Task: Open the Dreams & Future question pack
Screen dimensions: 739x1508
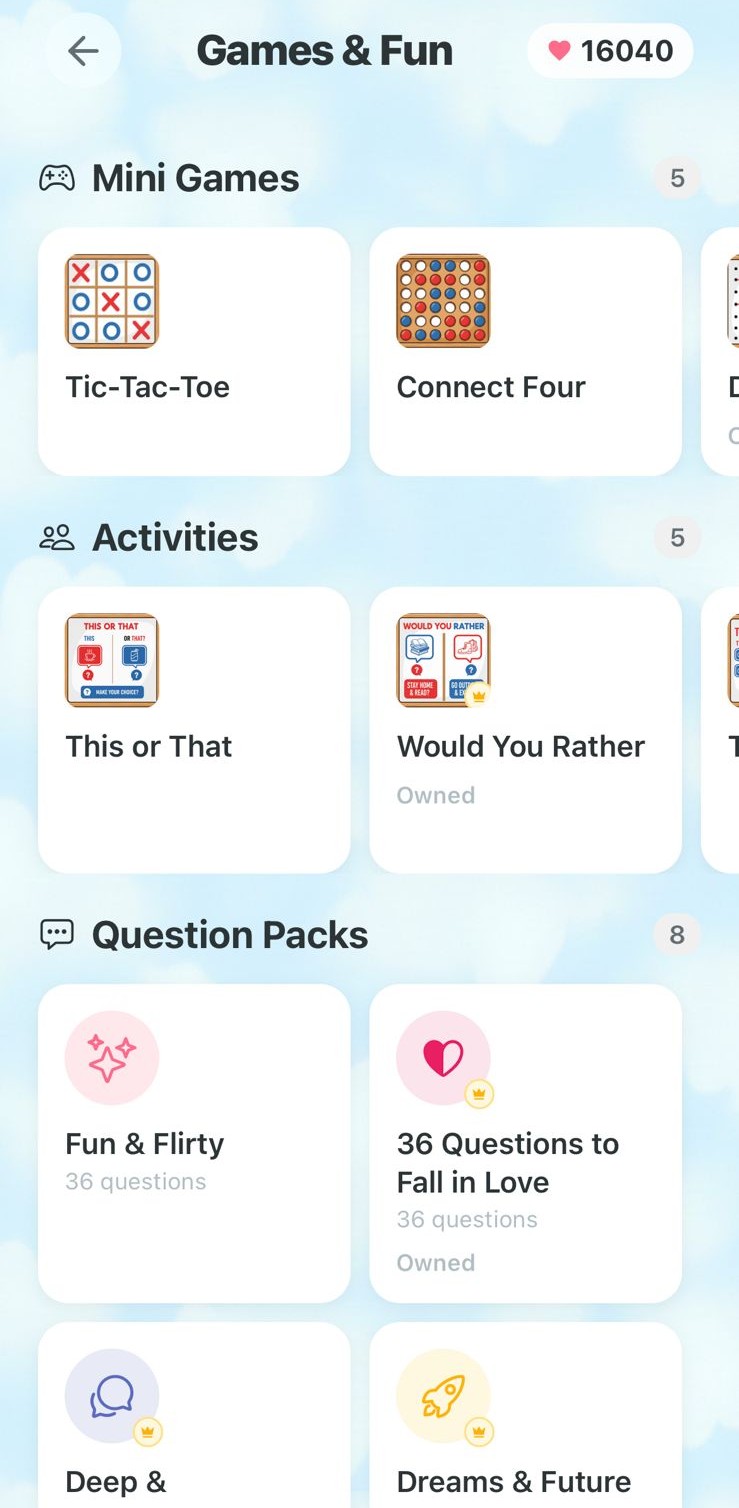Action: click(x=525, y=1420)
